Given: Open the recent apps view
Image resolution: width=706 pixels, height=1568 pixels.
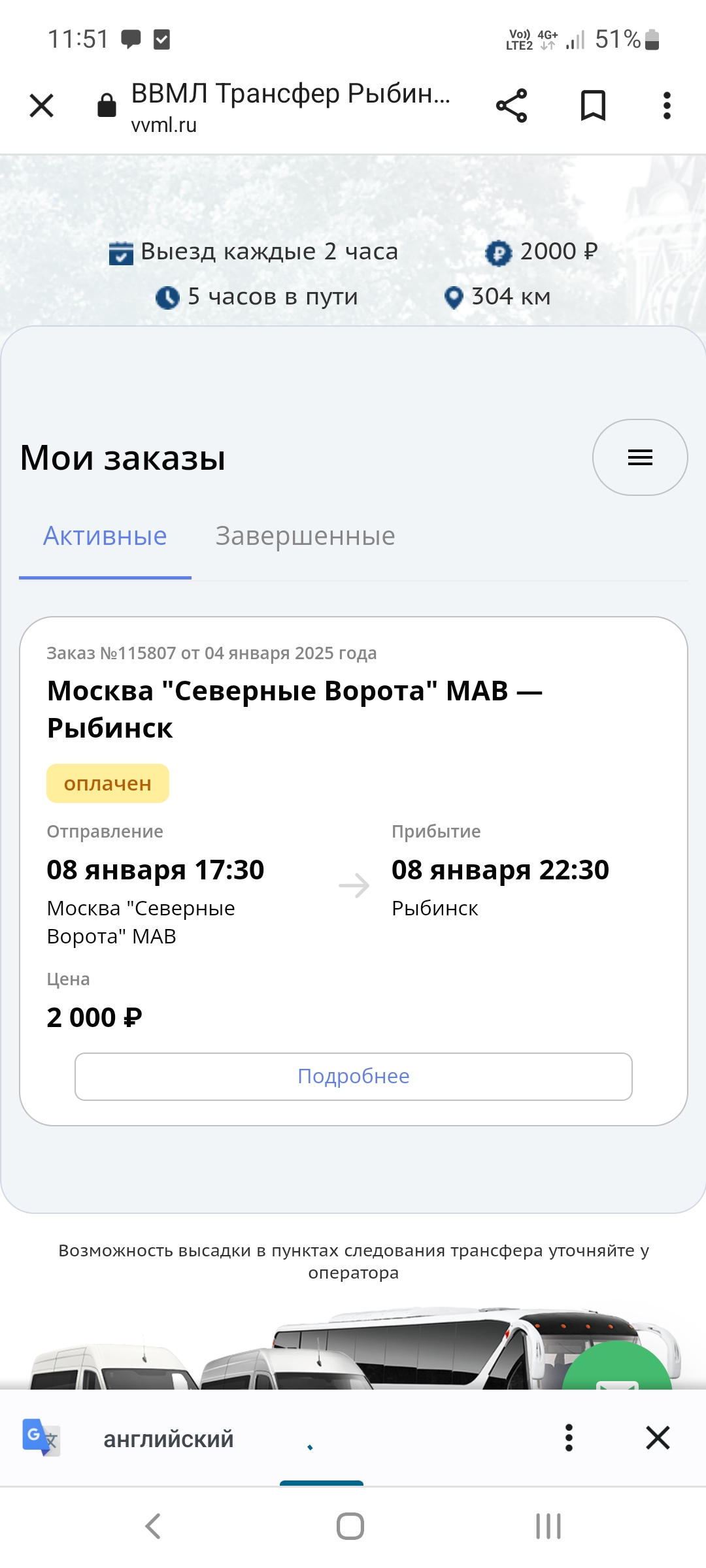Looking at the screenshot, I should tap(548, 1526).
